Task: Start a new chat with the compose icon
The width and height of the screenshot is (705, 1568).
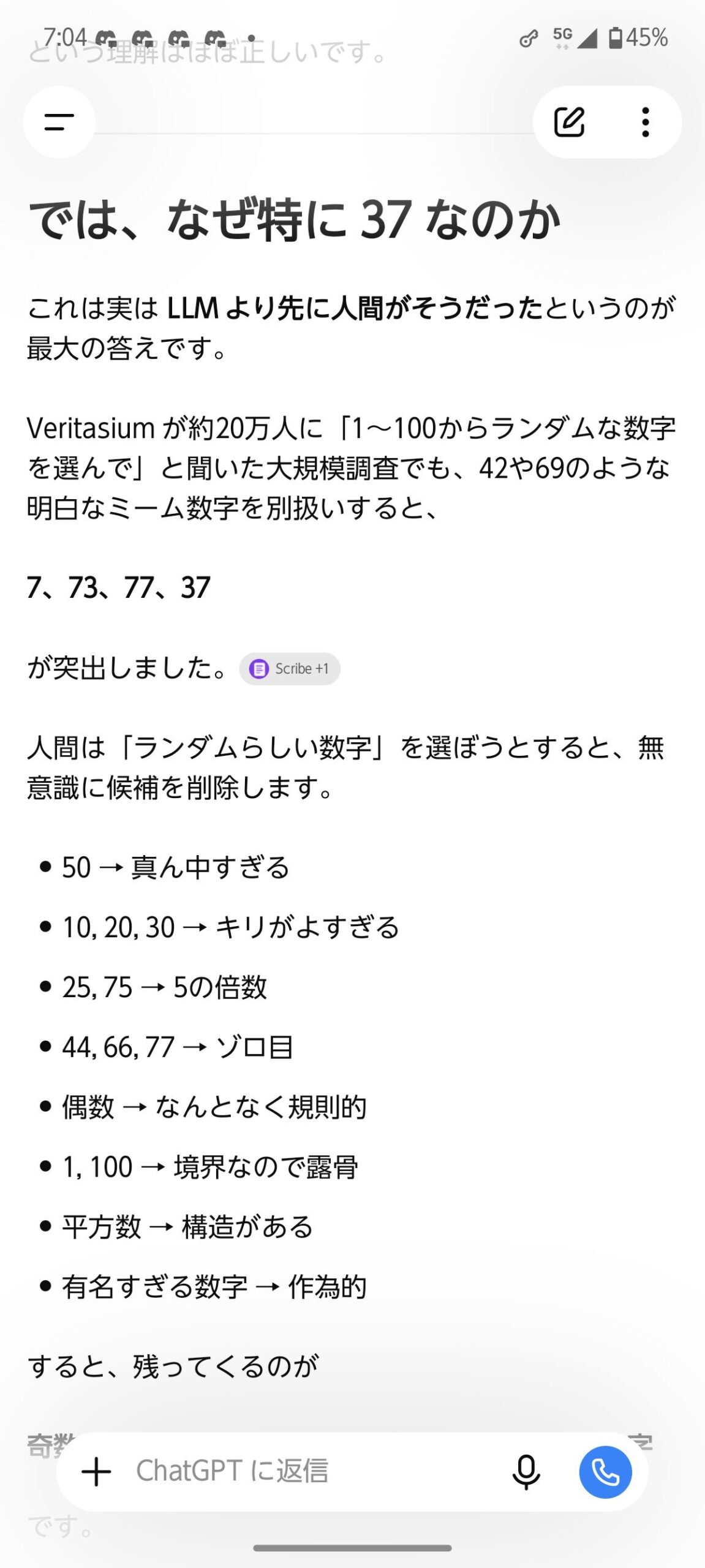Action: point(569,122)
